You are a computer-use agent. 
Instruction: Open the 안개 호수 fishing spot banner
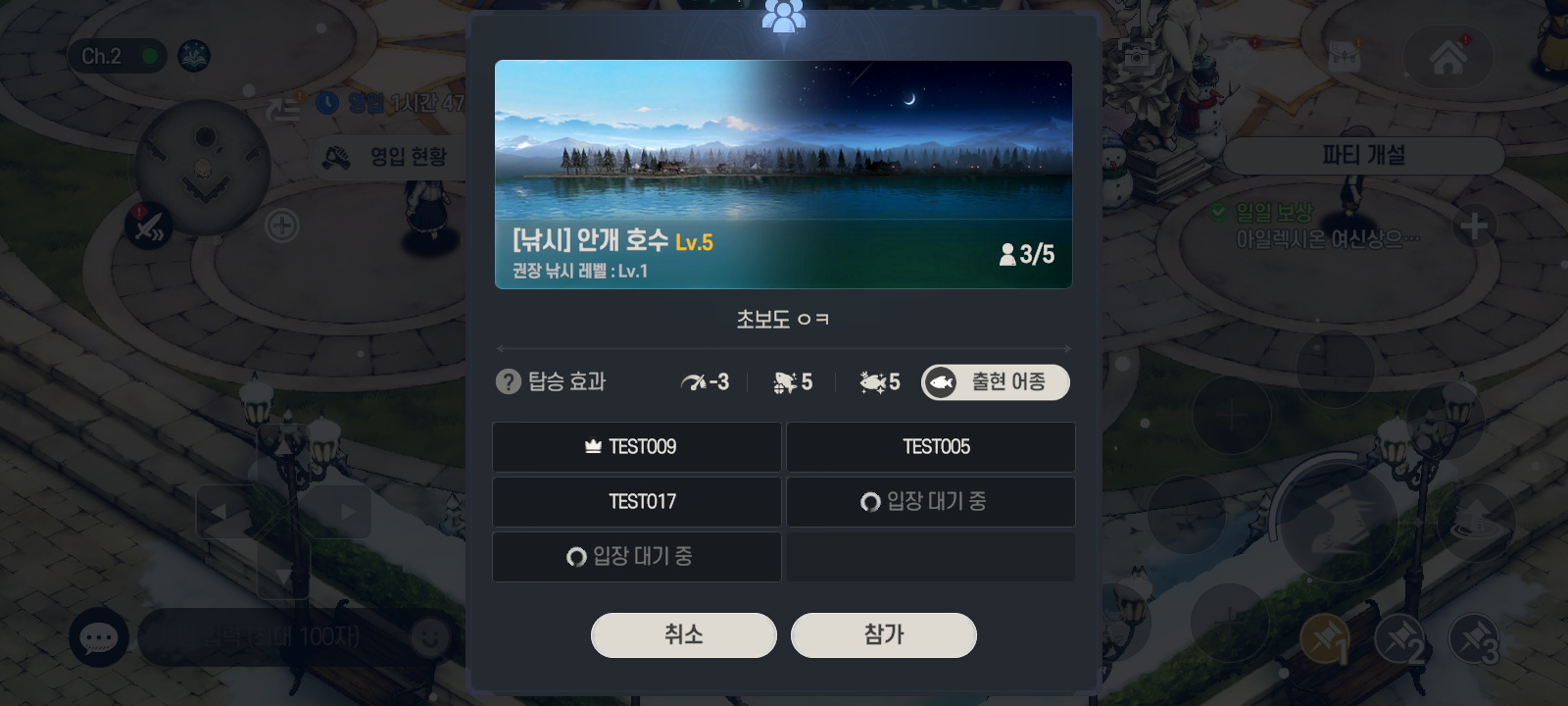(x=783, y=175)
